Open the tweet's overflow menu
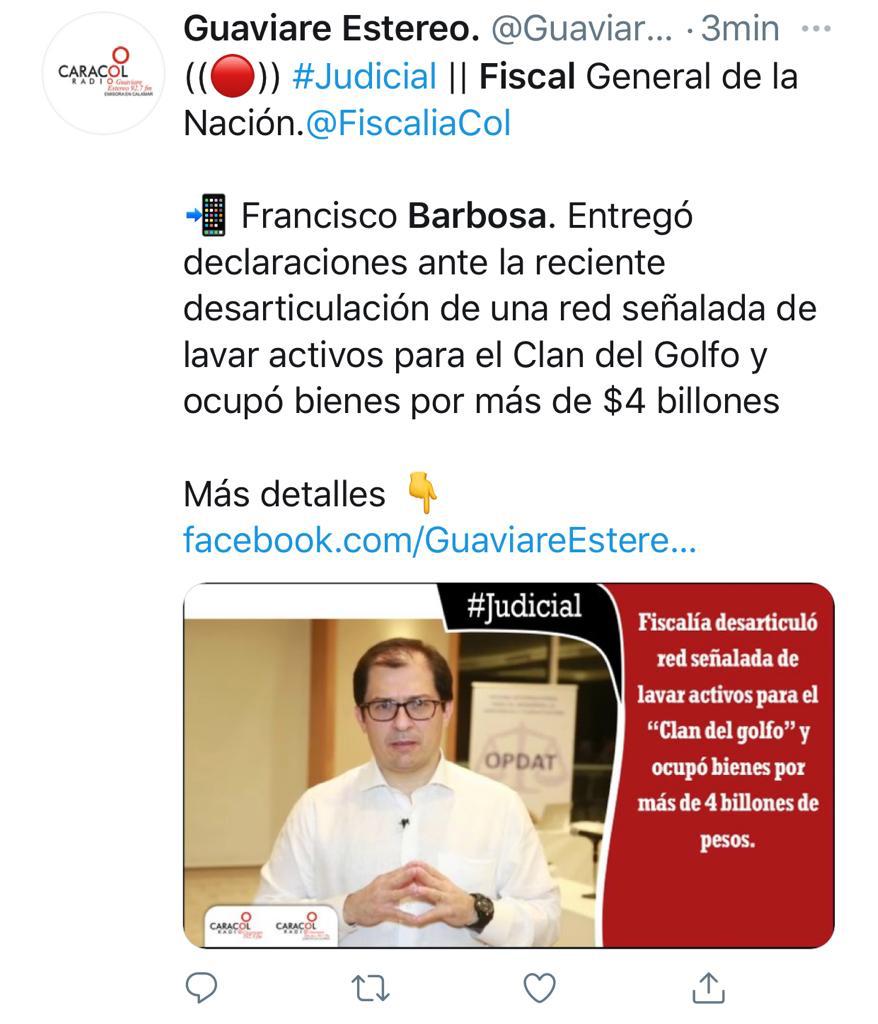 pos(817,29)
